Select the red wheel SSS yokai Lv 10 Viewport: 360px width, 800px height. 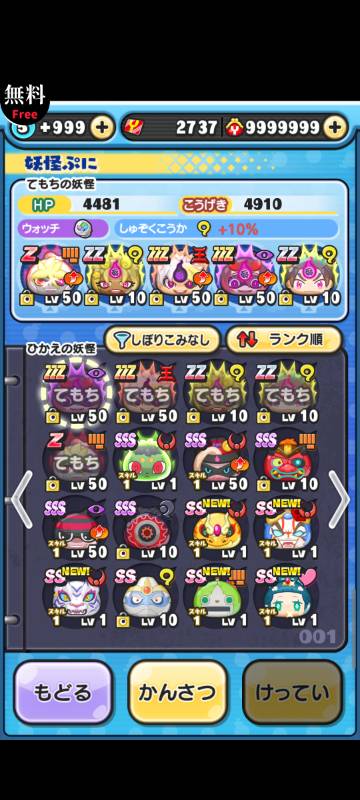point(146,530)
